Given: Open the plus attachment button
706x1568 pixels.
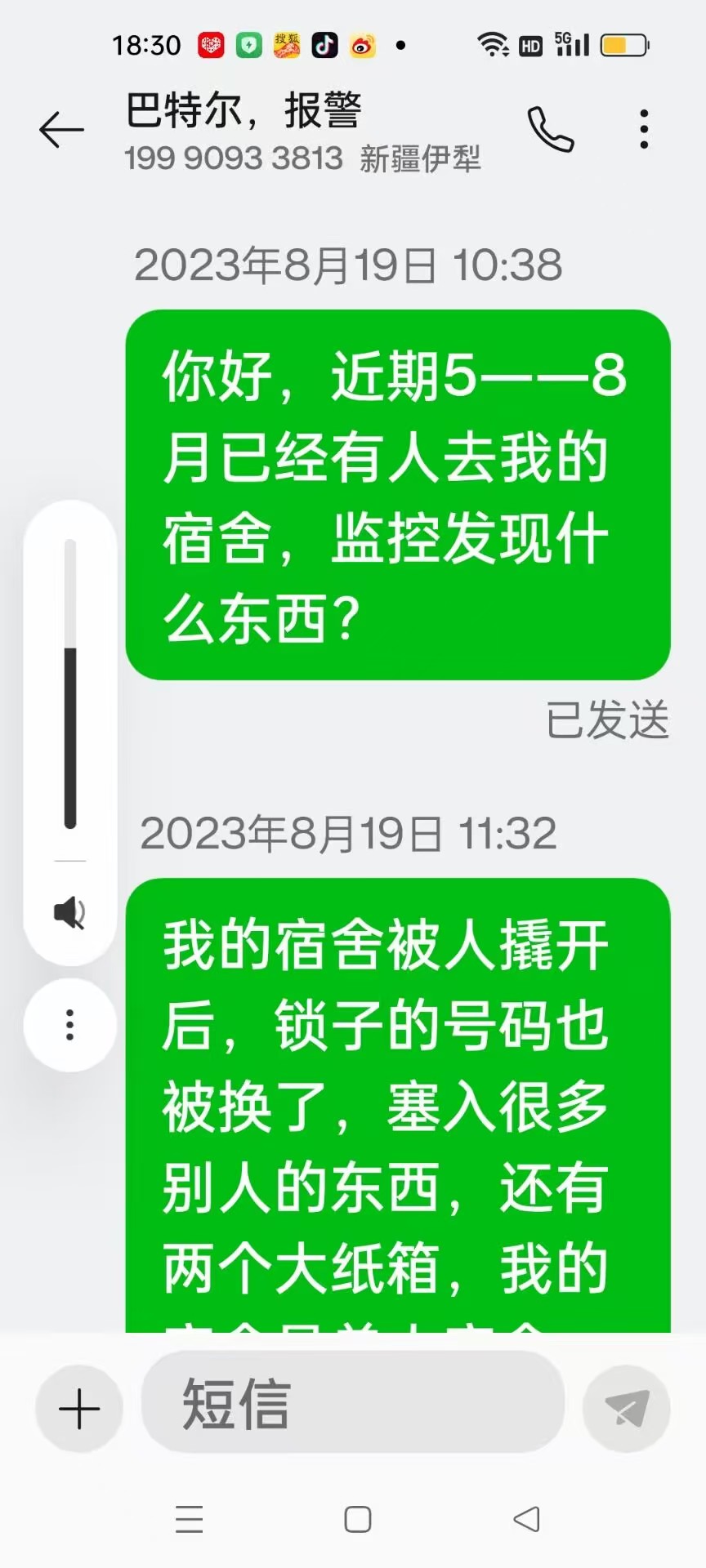Looking at the screenshot, I should (x=79, y=1409).
